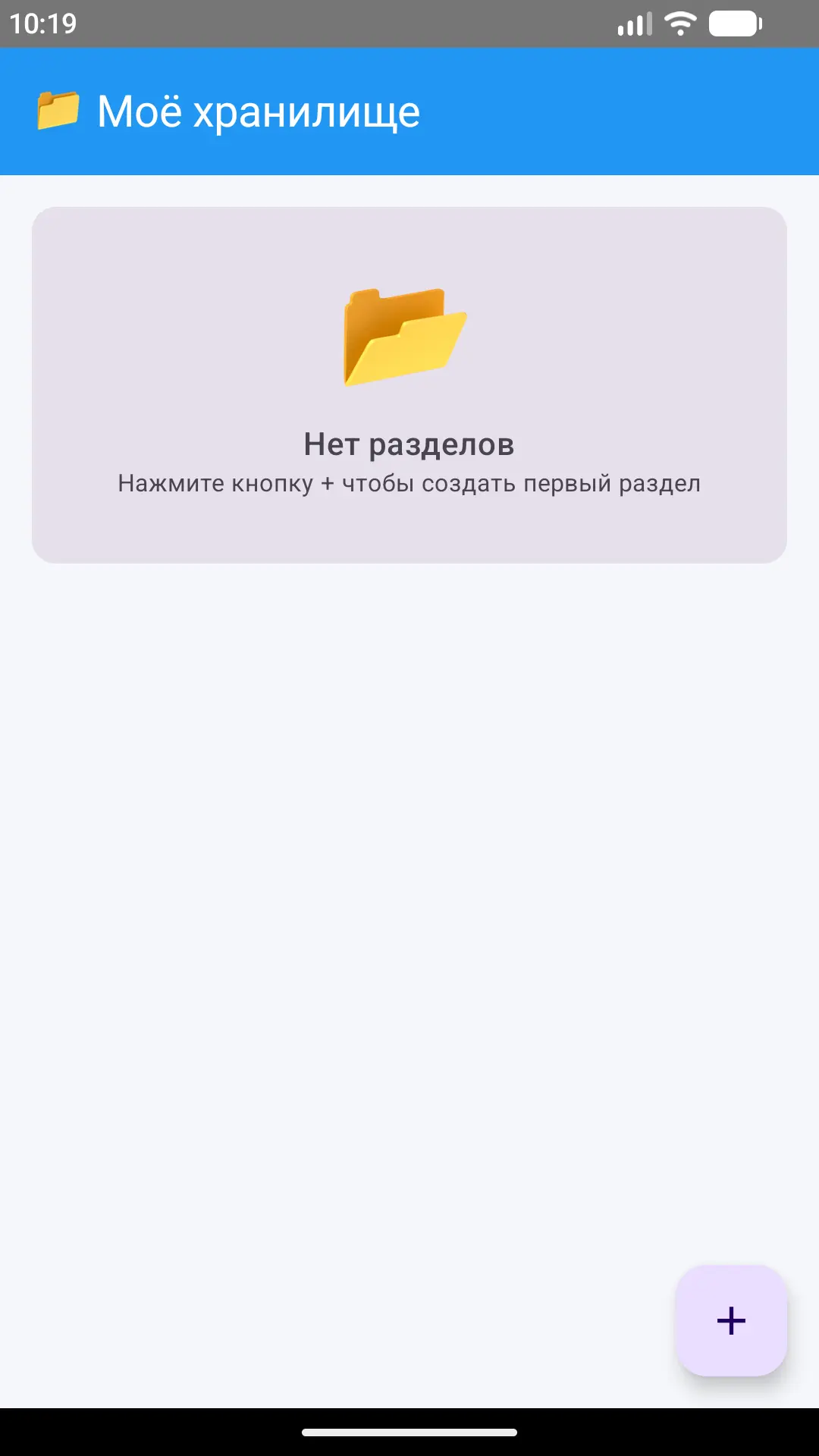This screenshot has width=819, height=1456.
Task: Tap the plus button to create a section
Action: (x=731, y=1320)
